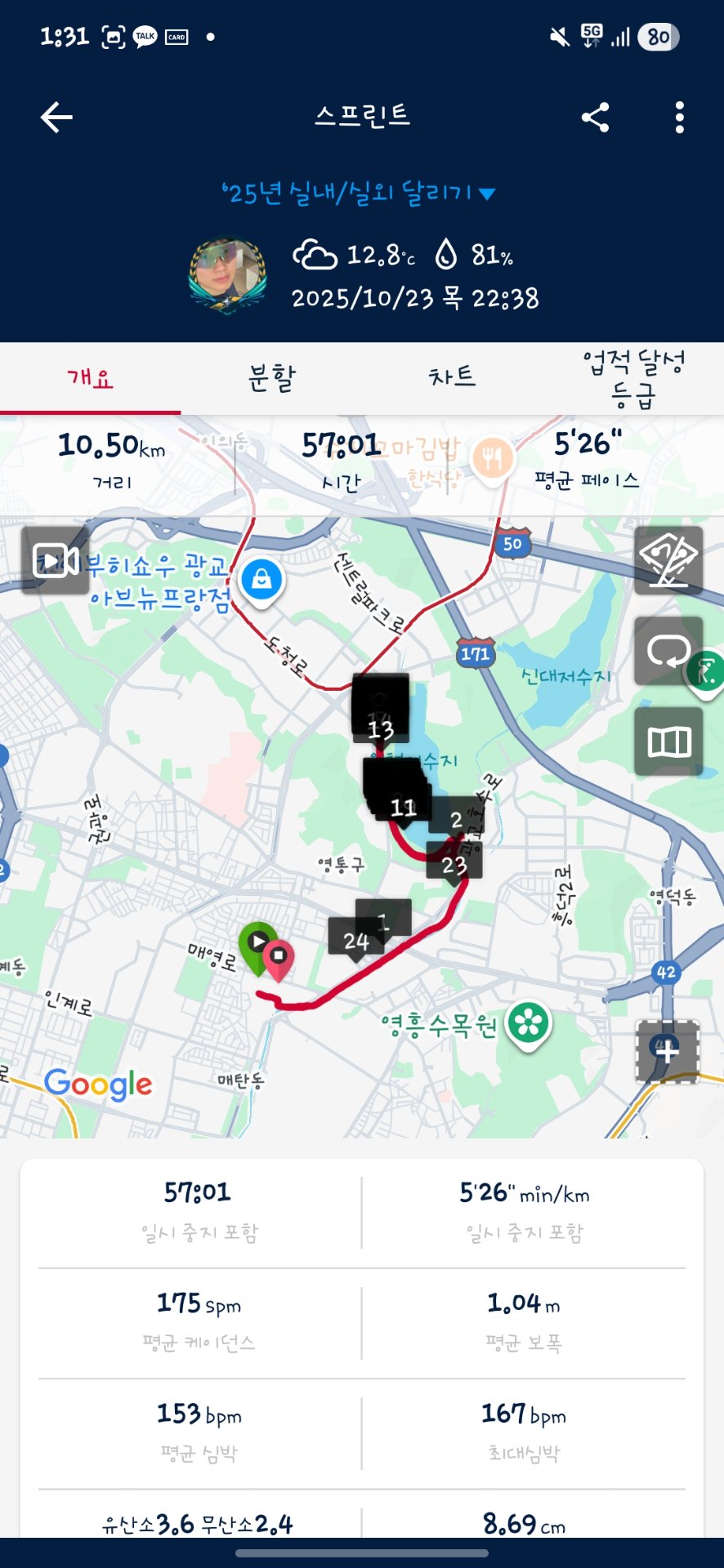The image size is (724, 1568).
Task: Tap the loop route button on map
Action: (668, 652)
